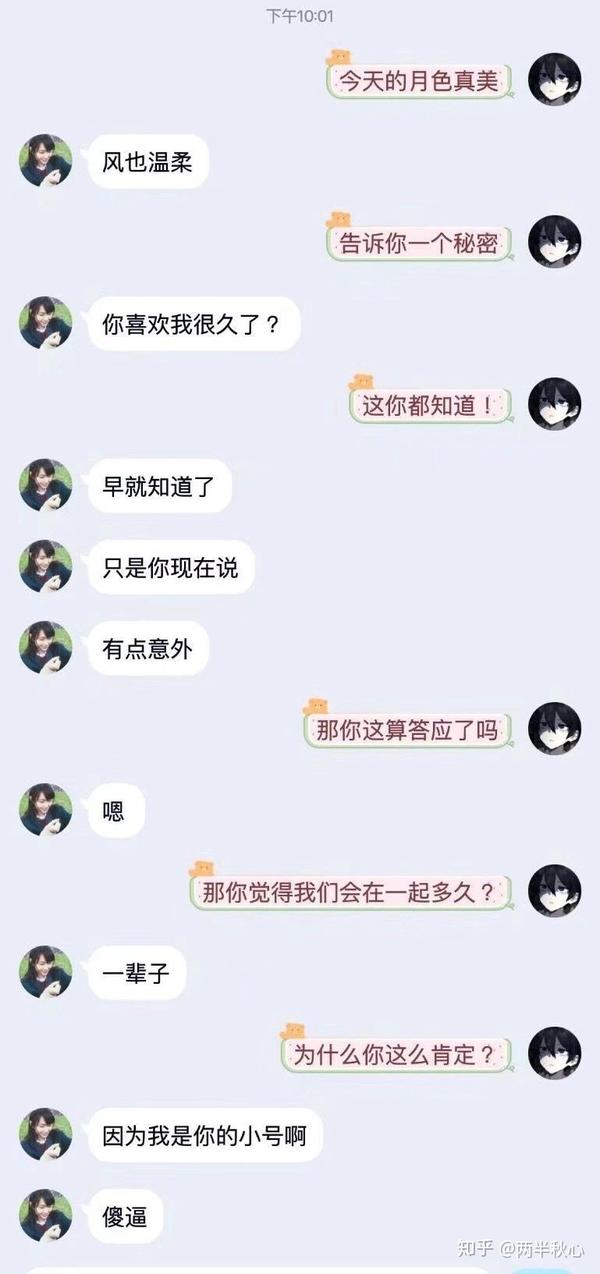Open avatar beside 告诉你一个秘密 message
This screenshot has width=600, height=1274.
[555, 241]
